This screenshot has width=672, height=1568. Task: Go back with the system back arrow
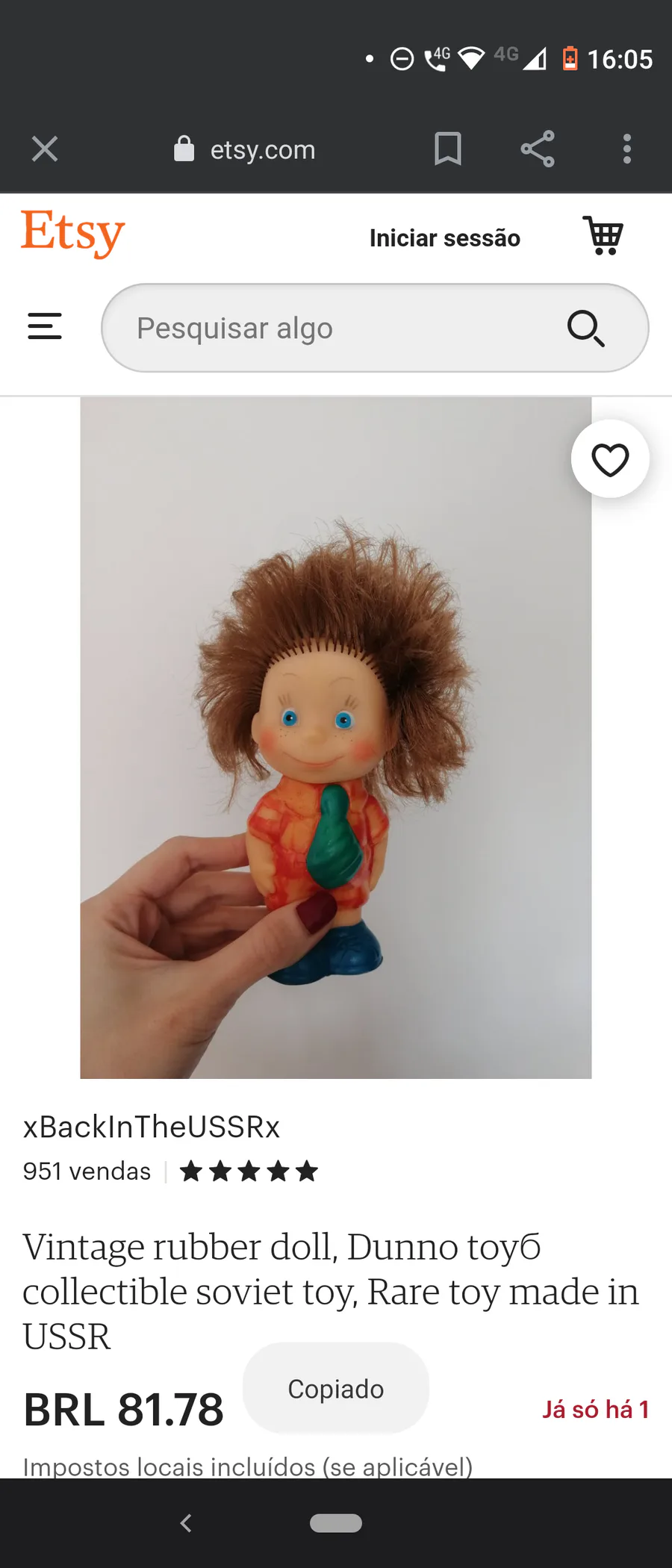pyautogui.click(x=186, y=1522)
